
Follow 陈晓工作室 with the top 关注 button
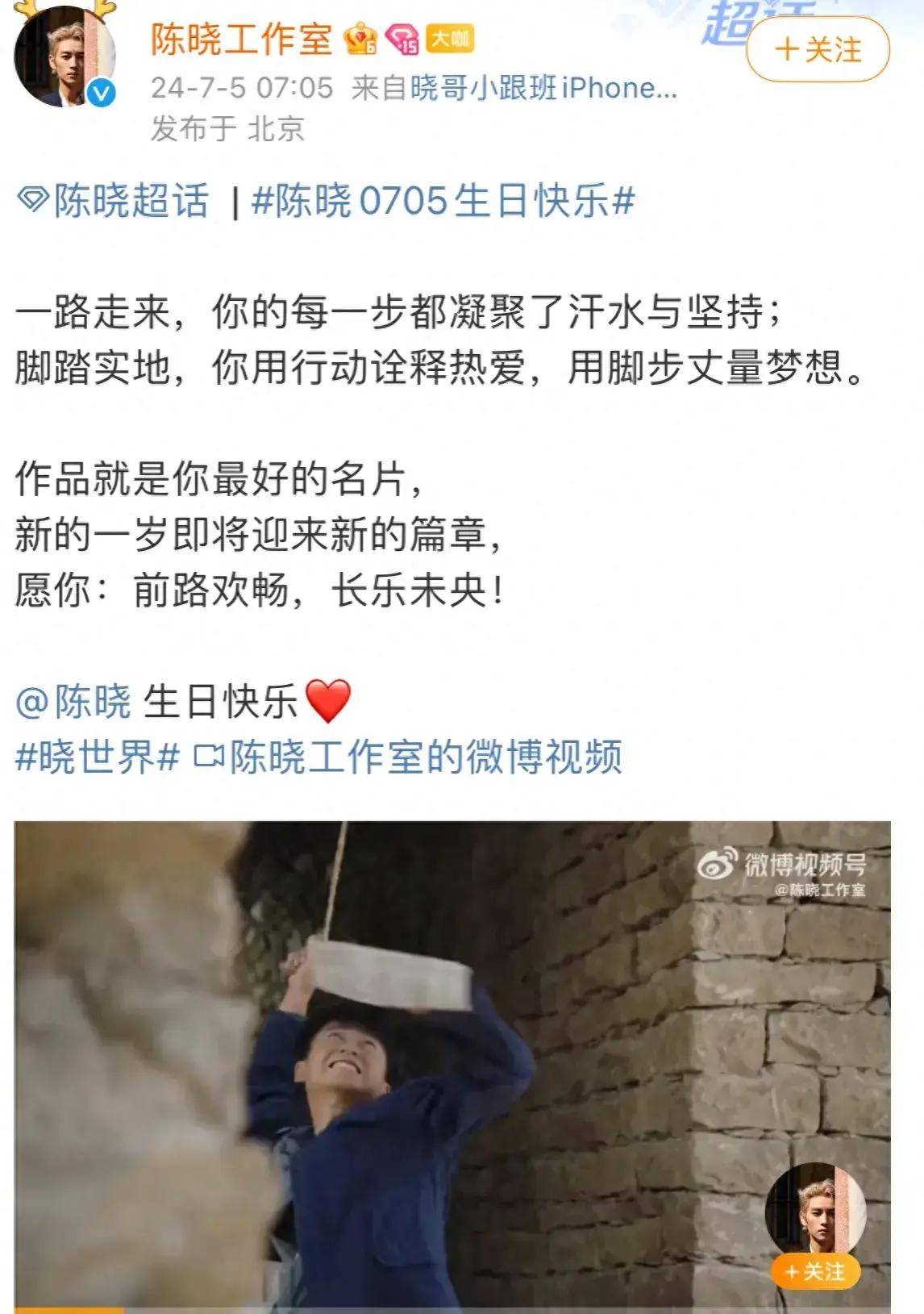[818, 50]
